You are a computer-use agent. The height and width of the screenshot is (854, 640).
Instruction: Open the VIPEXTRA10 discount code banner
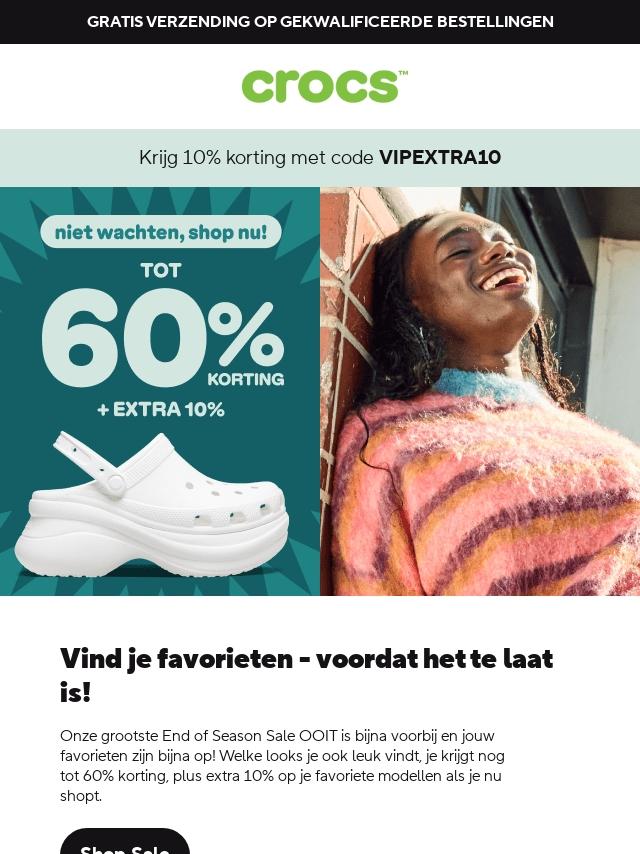pyautogui.click(x=320, y=158)
